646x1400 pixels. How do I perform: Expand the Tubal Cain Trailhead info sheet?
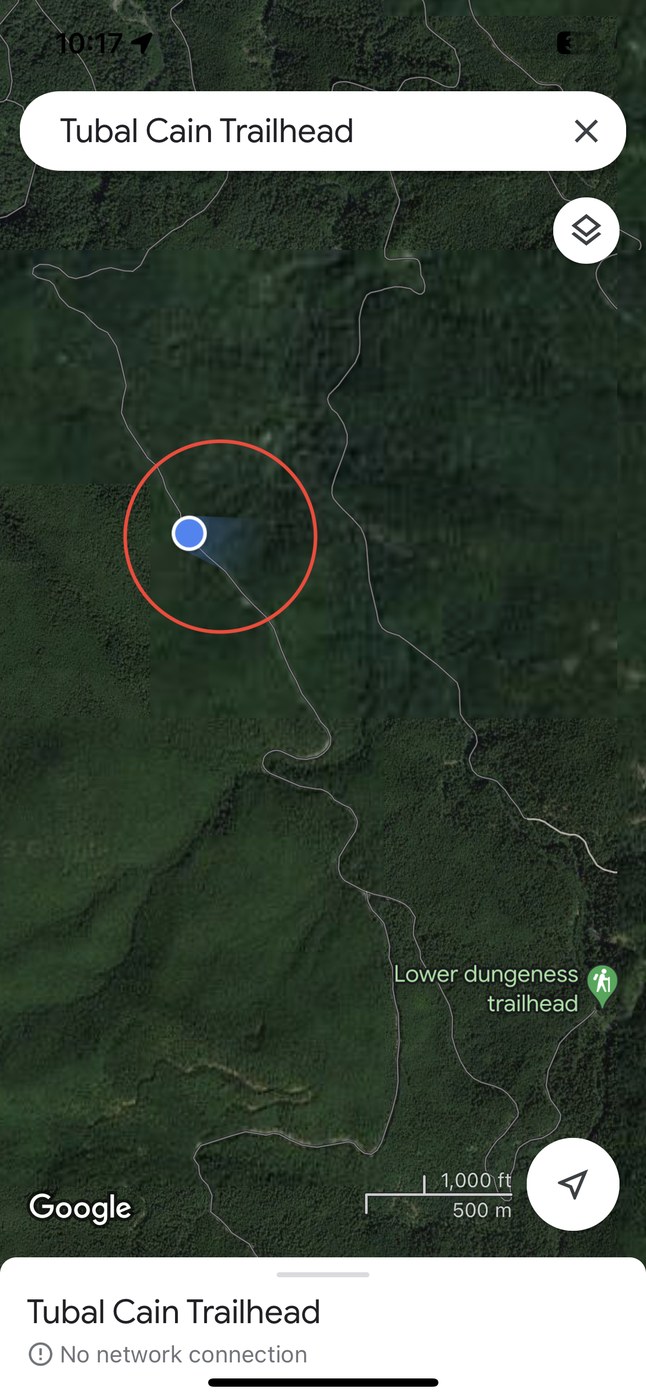tap(323, 1276)
